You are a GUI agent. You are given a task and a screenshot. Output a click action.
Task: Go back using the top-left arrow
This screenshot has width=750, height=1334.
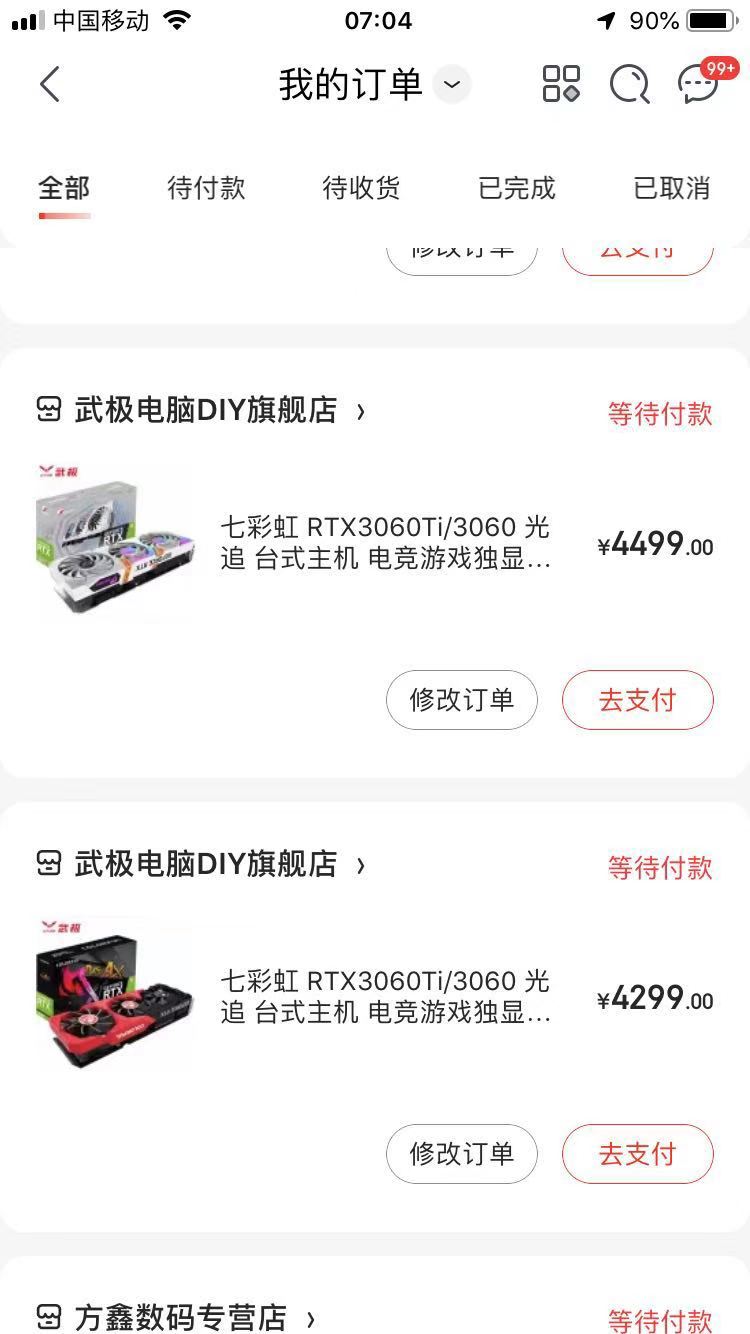50,85
